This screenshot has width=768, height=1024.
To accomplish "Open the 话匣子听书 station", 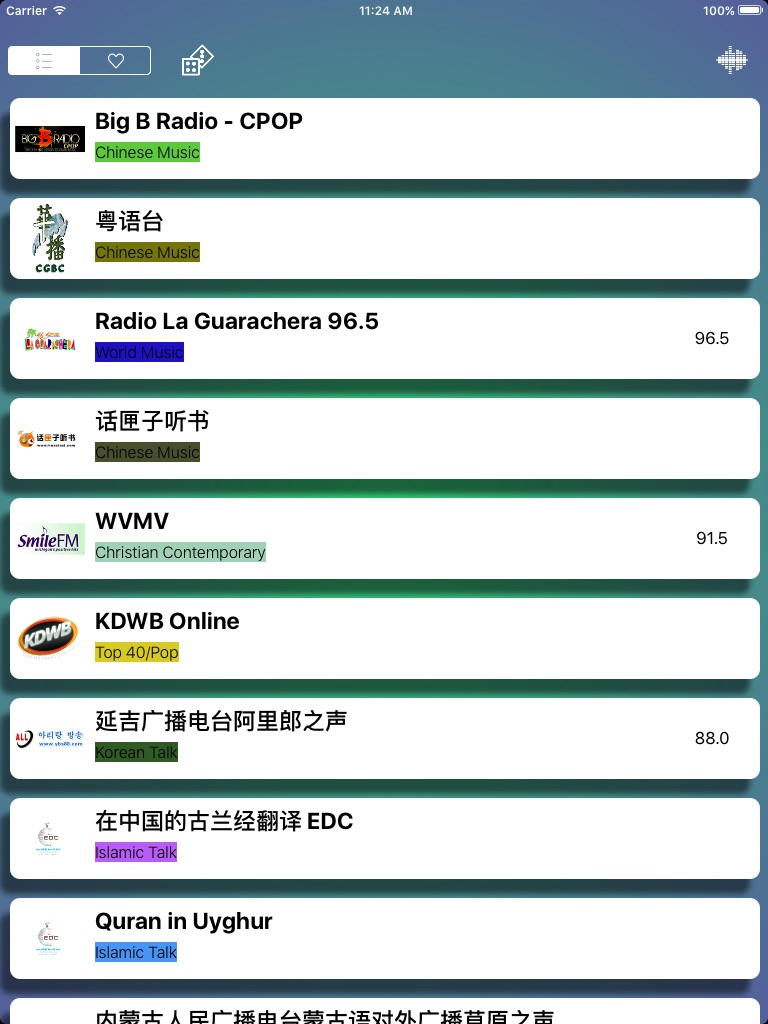I will [384, 438].
